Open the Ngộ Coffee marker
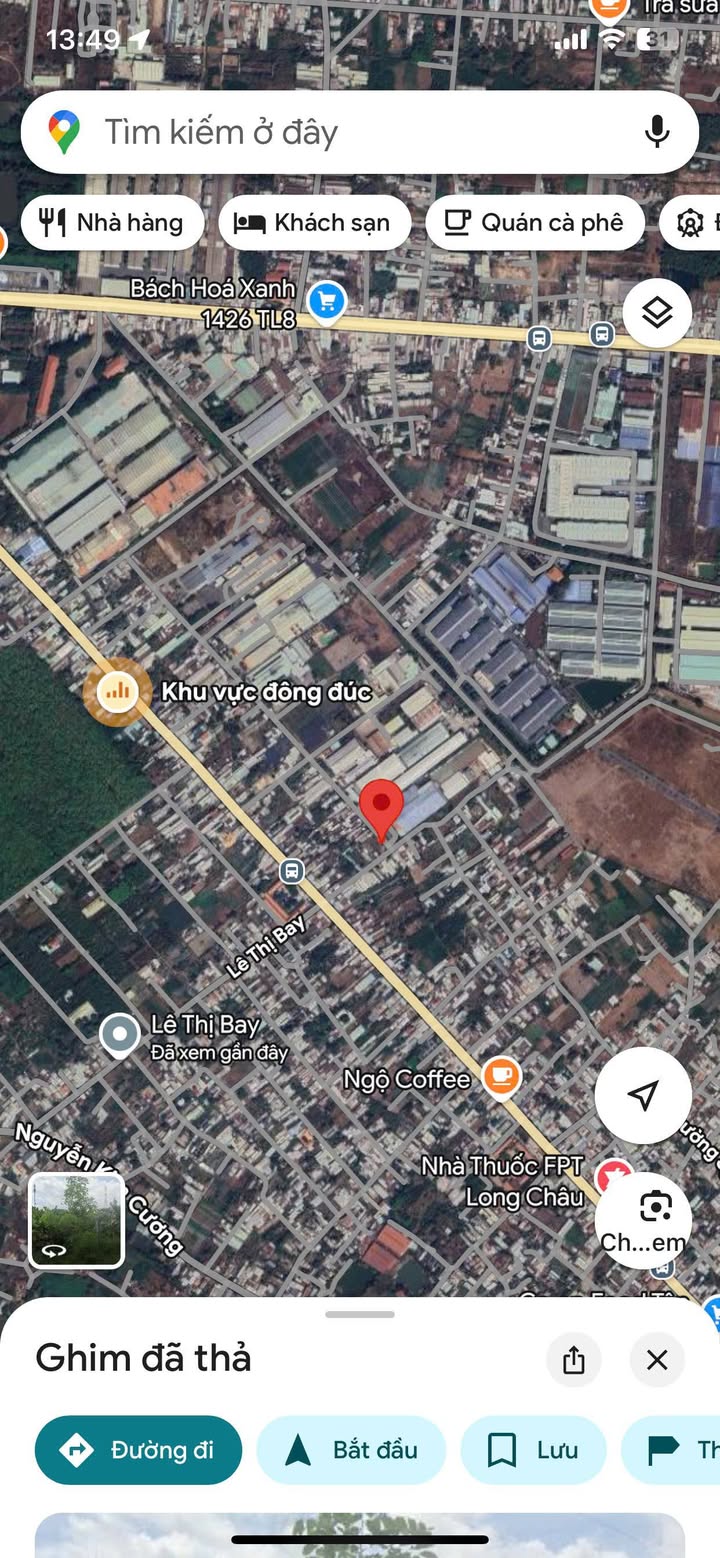 [x=501, y=1077]
